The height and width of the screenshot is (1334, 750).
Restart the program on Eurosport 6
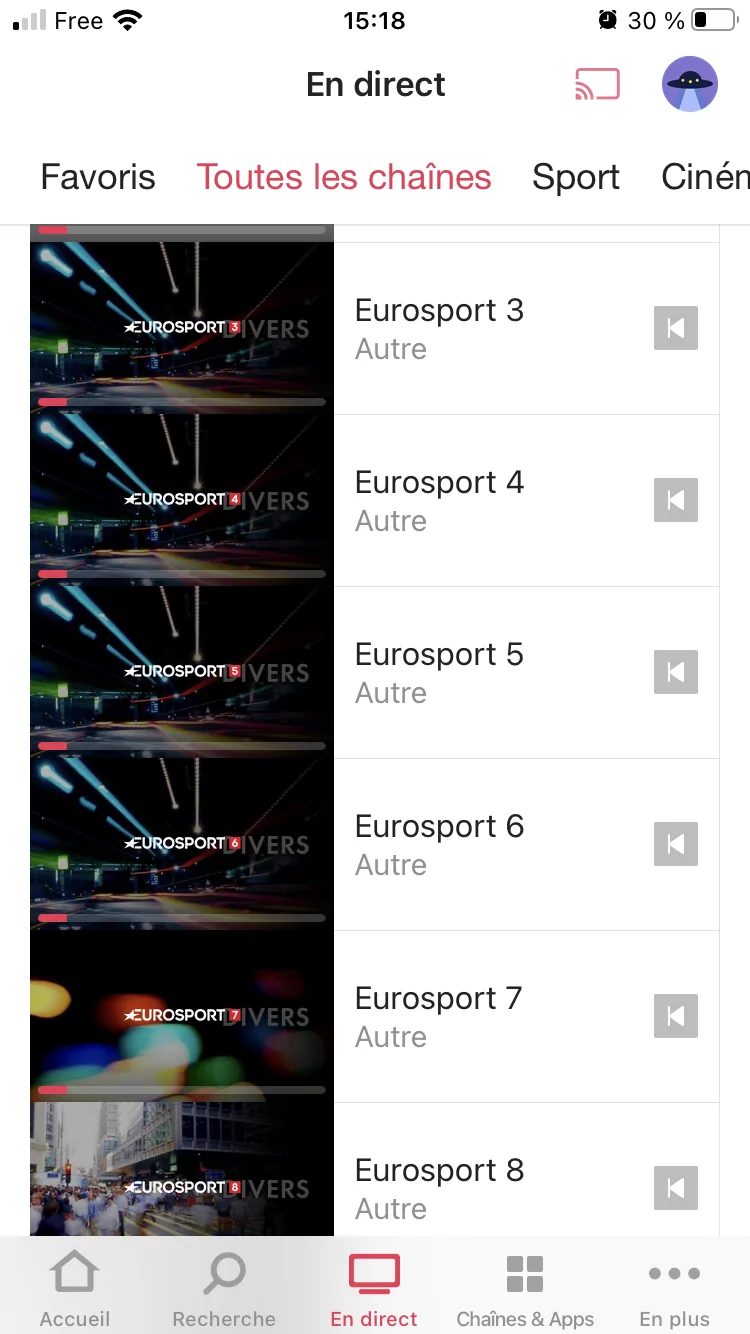676,844
